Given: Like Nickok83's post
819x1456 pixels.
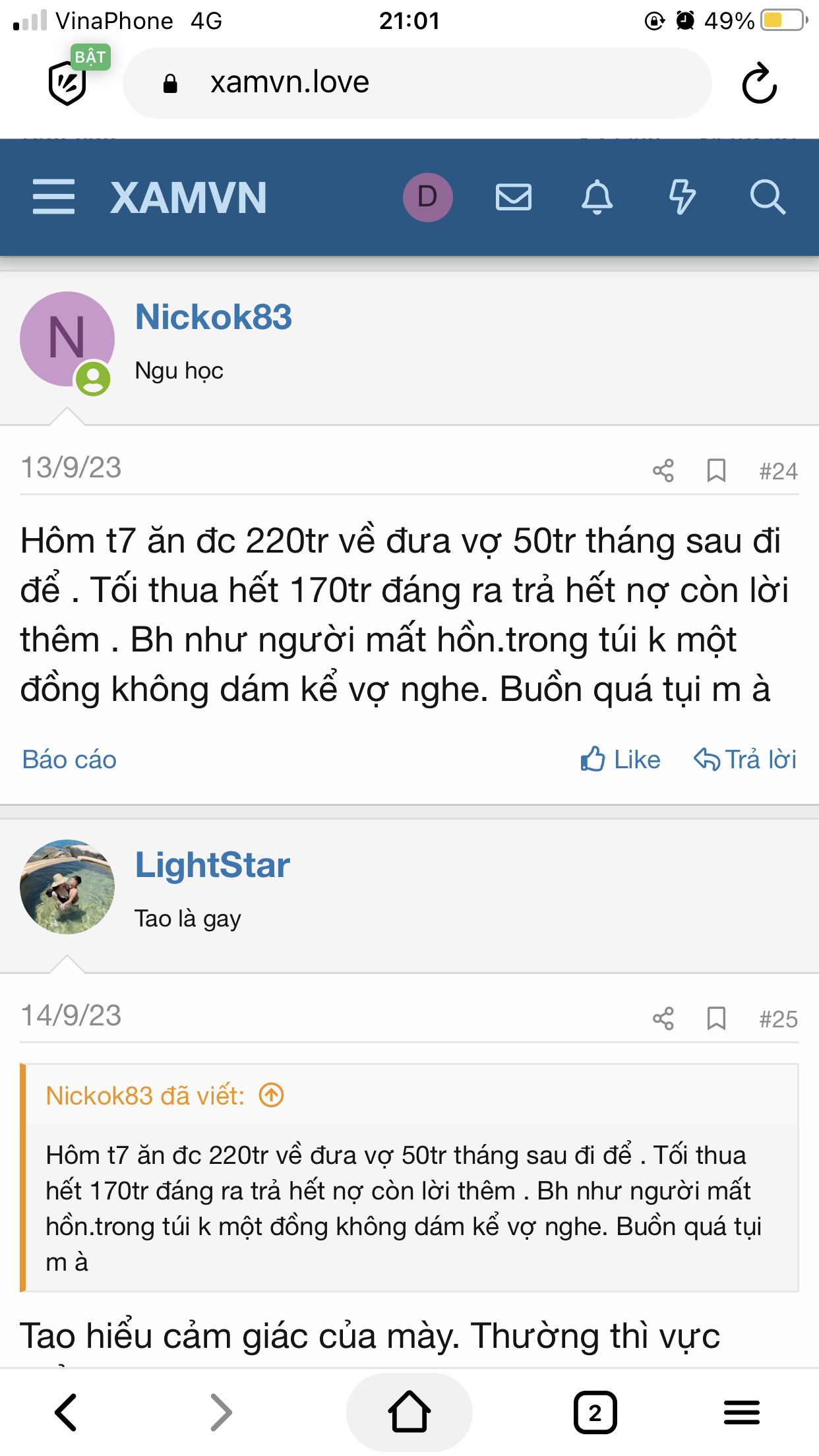Looking at the screenshot, I should point(621,760).
